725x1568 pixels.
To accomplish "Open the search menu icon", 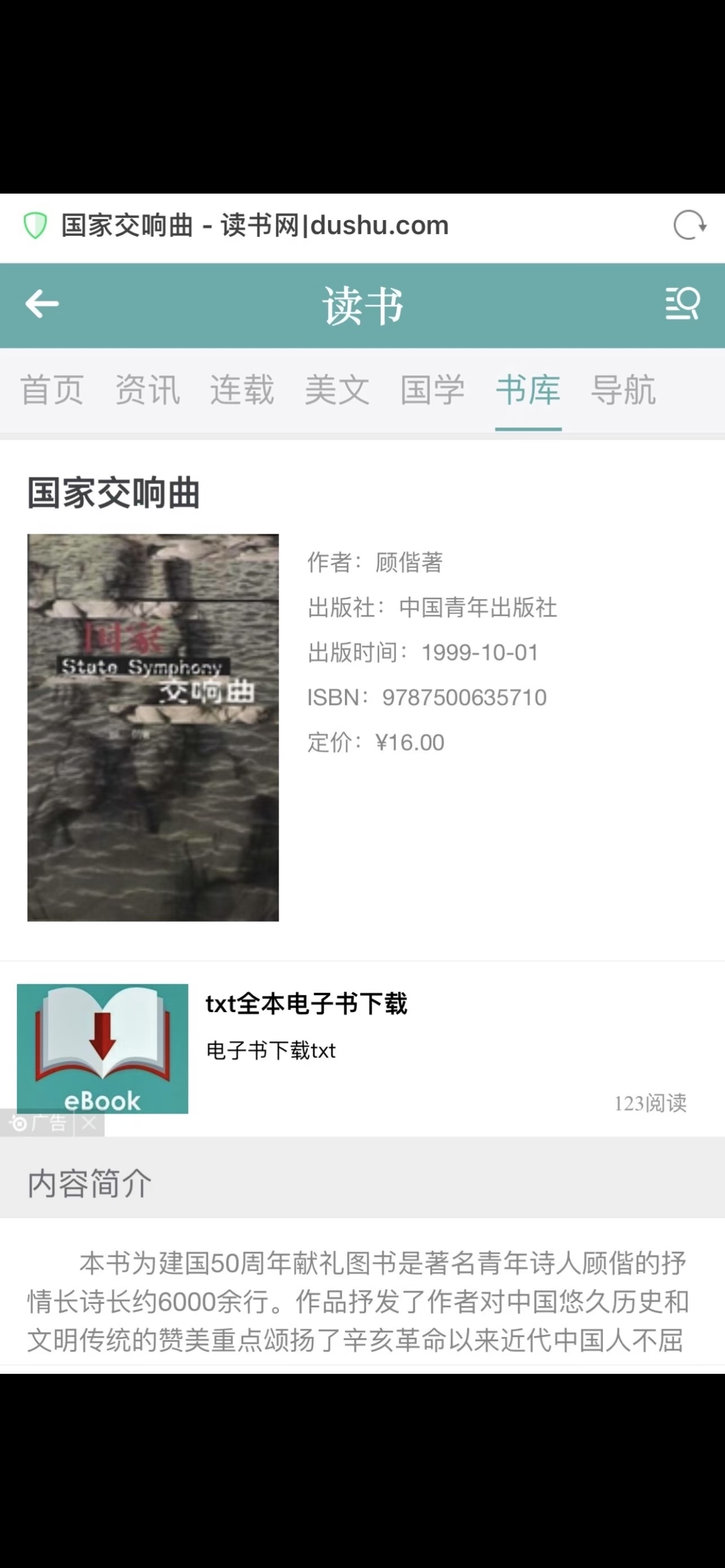I will coord(682,304).
